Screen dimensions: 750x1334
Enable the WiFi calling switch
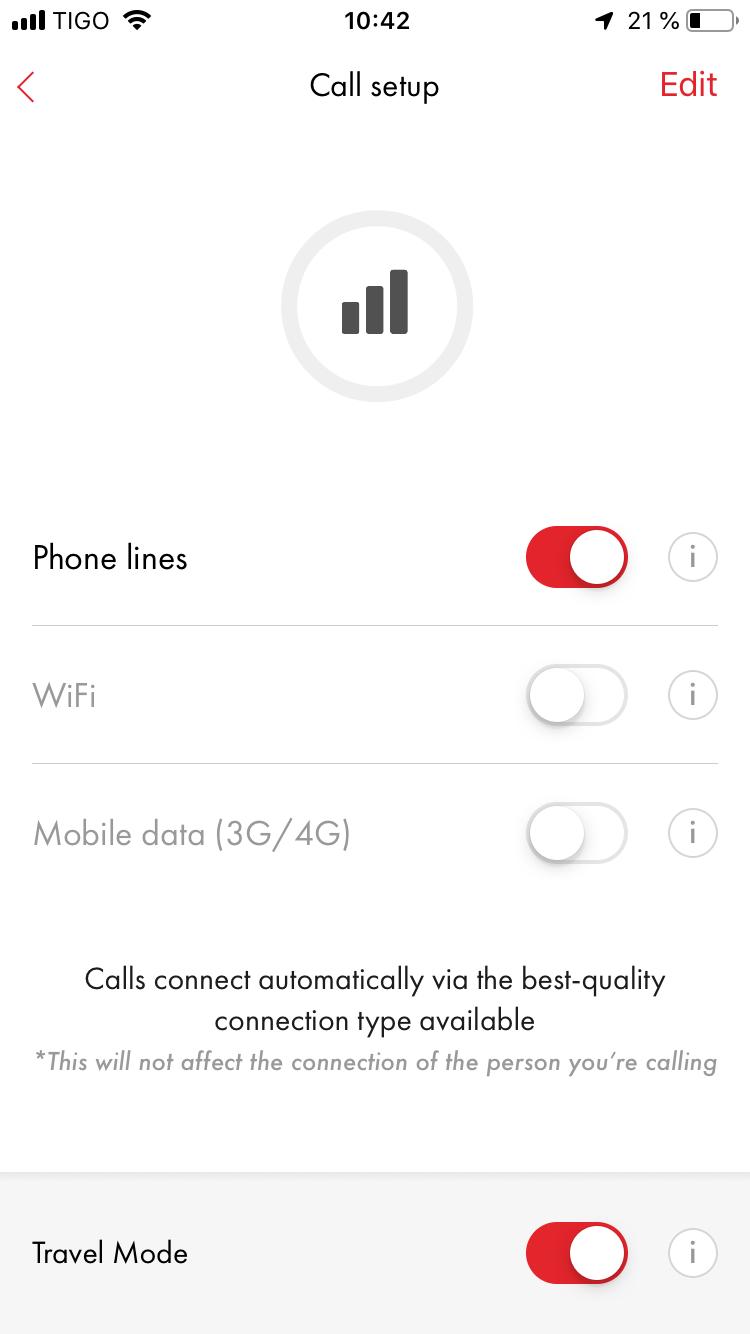576,694
